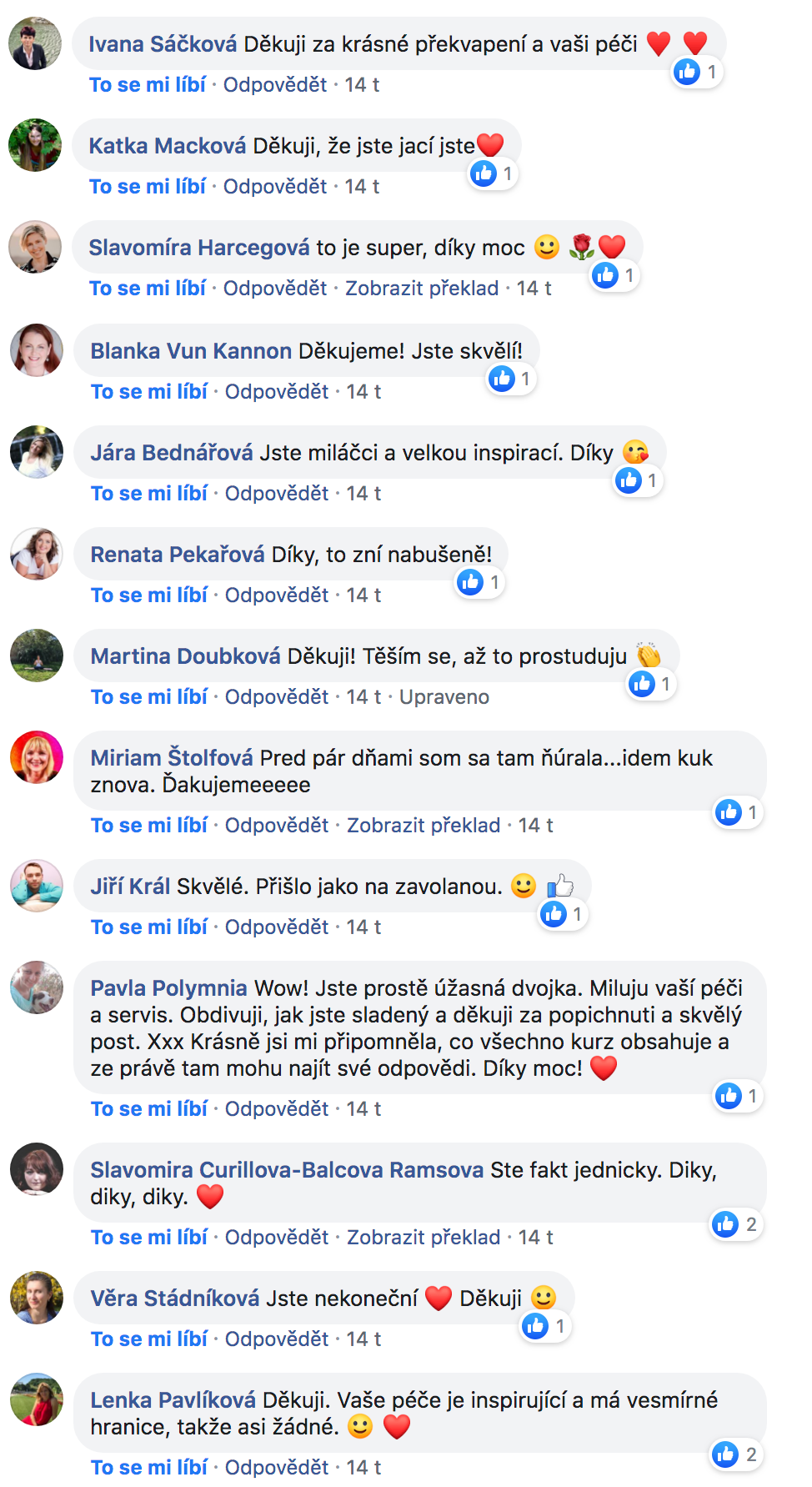The width and height of the screenshot is (812, 1487).
Task: Like Lenka Pavlíková's comment
Action: (x=148, y=1468)
